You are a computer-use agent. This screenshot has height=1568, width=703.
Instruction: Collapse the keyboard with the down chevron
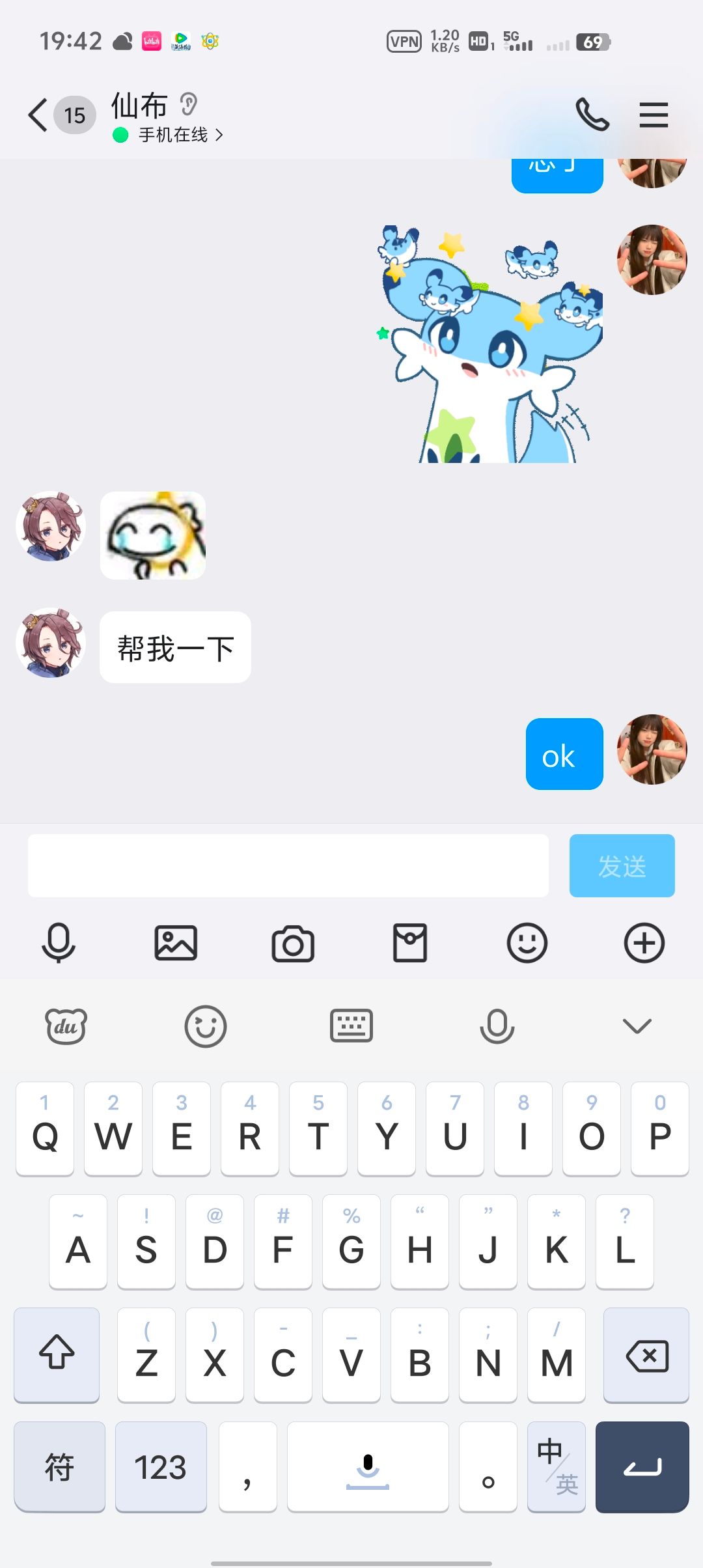pyautogui.click(x=637, y=1026)
